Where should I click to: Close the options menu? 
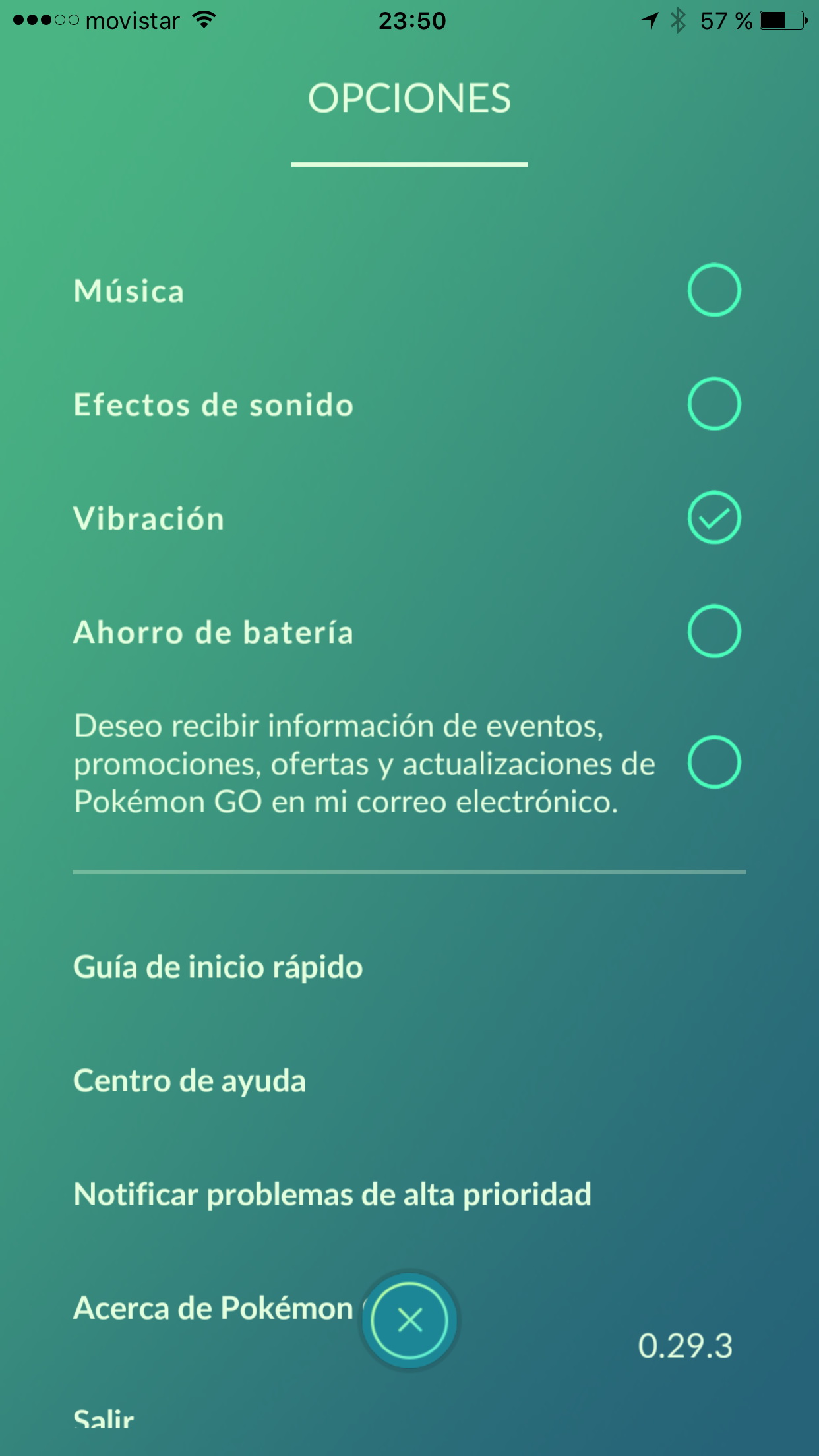coord(409,1320)
